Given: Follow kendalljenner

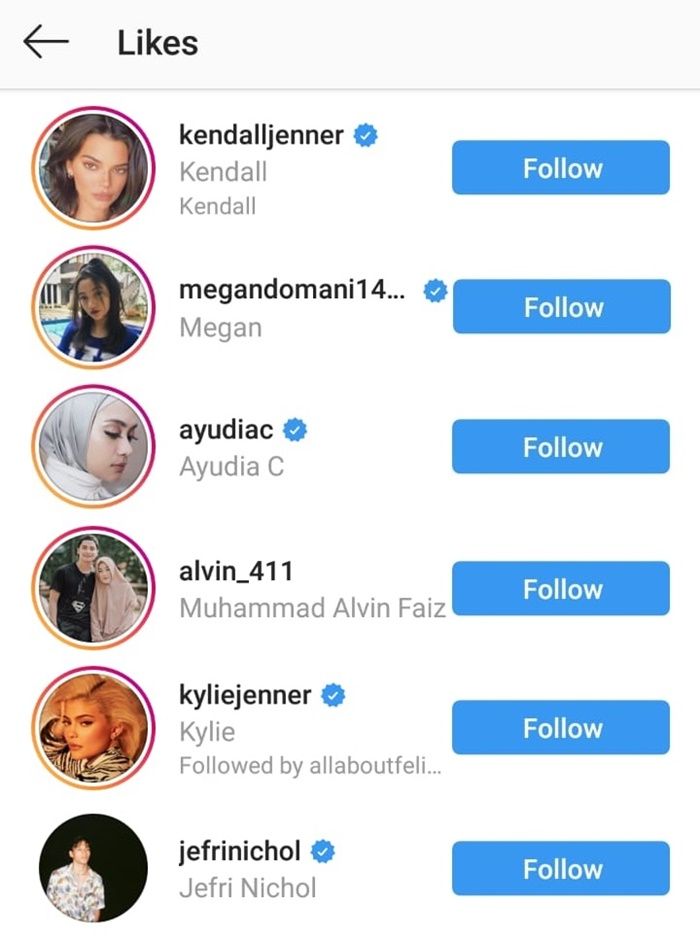Looking at the screenshot, I should [561, 168].
